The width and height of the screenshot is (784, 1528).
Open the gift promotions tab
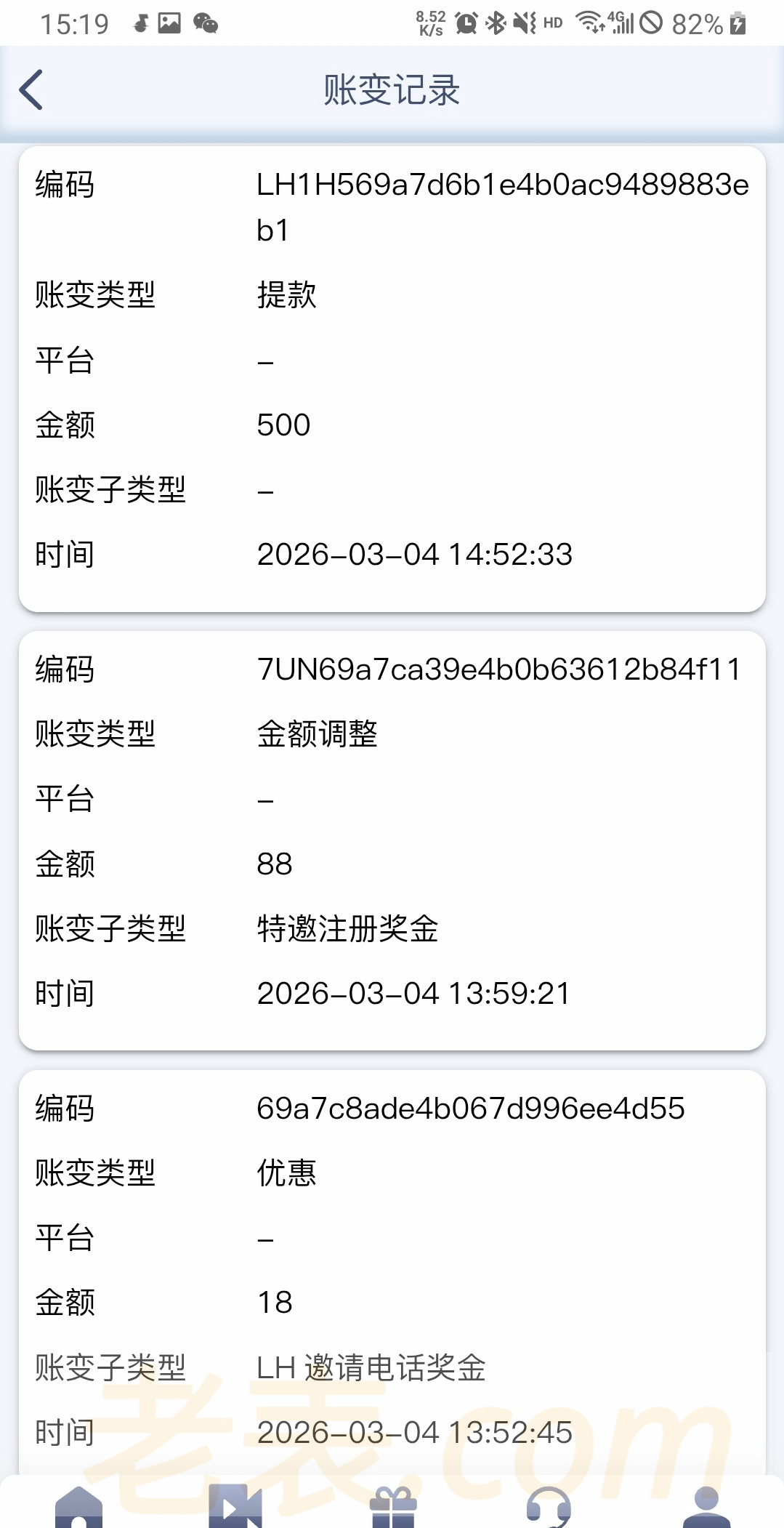pyautogui.click(x=393, y=1508)
